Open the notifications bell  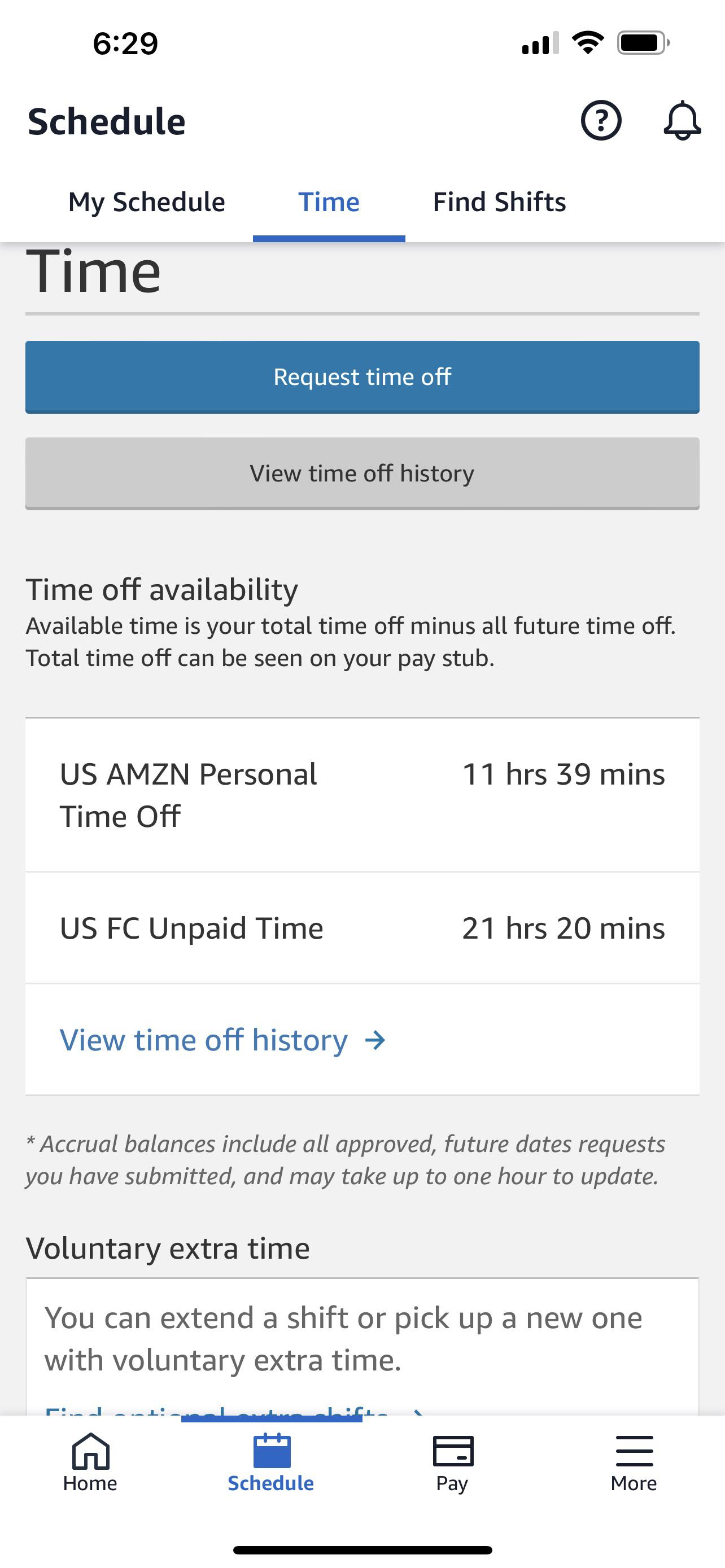(682, 120)
